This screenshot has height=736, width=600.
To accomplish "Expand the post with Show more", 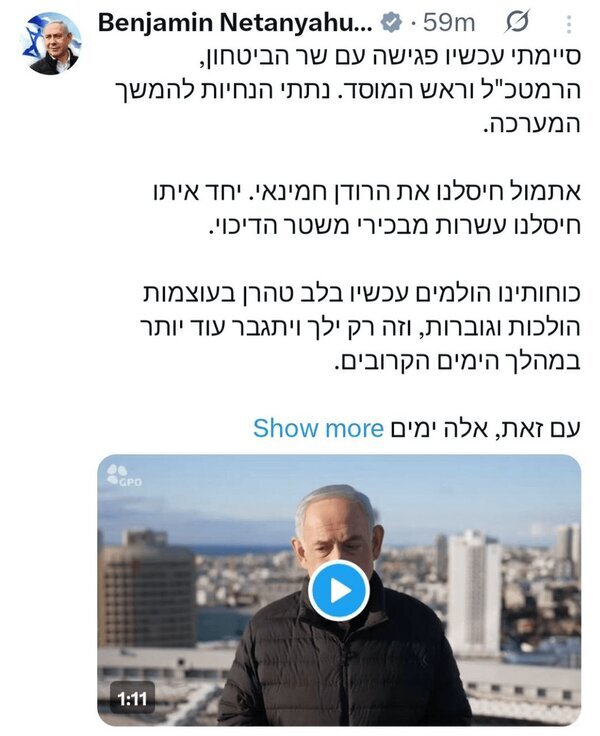I will (318, 429).
